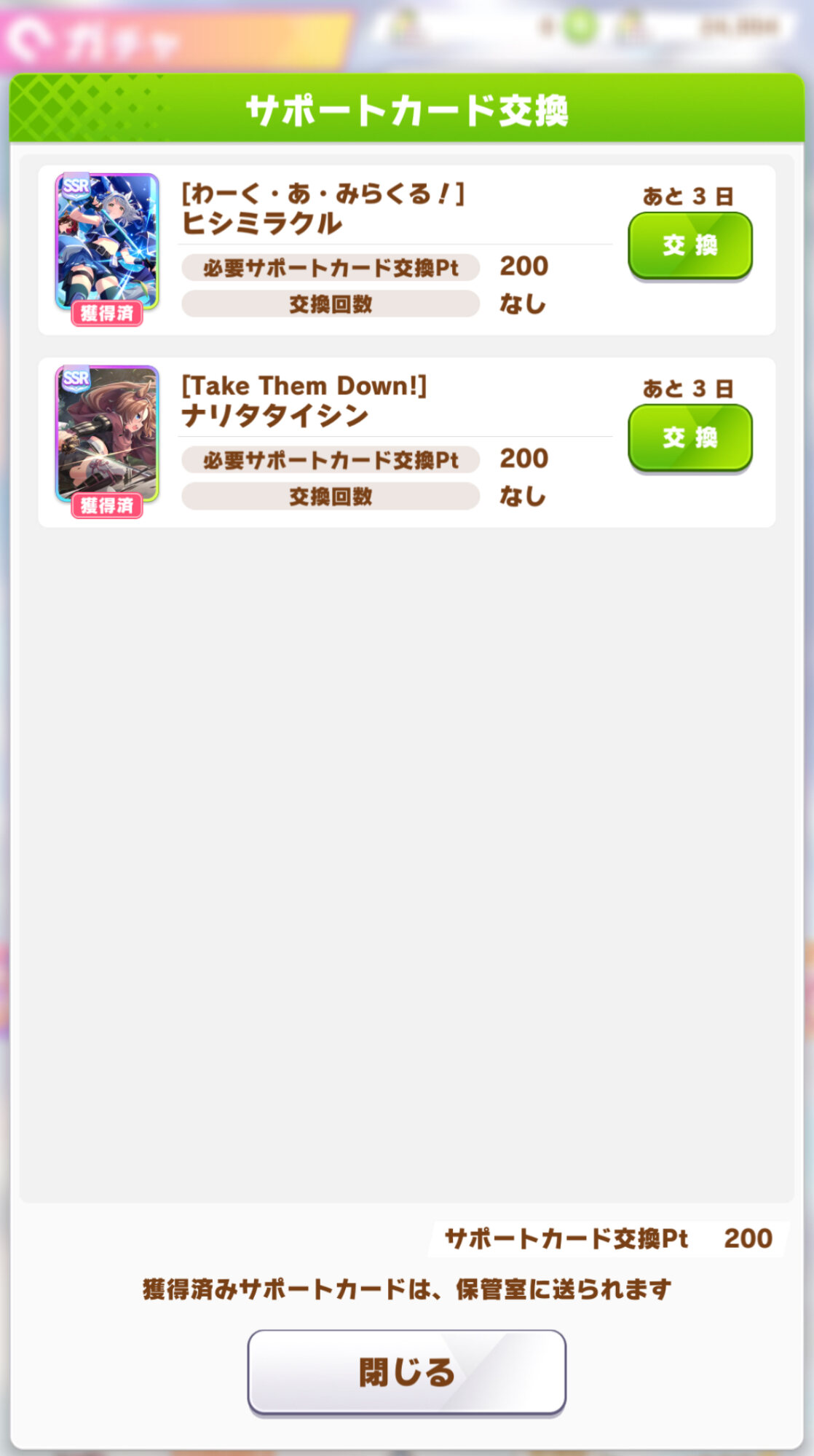The height and width of the screenshot is (1456, 814).
Task: Open the ヒシミラクル SSR card thumbnail
Action: pyautogui.click(x=107, y=242)
